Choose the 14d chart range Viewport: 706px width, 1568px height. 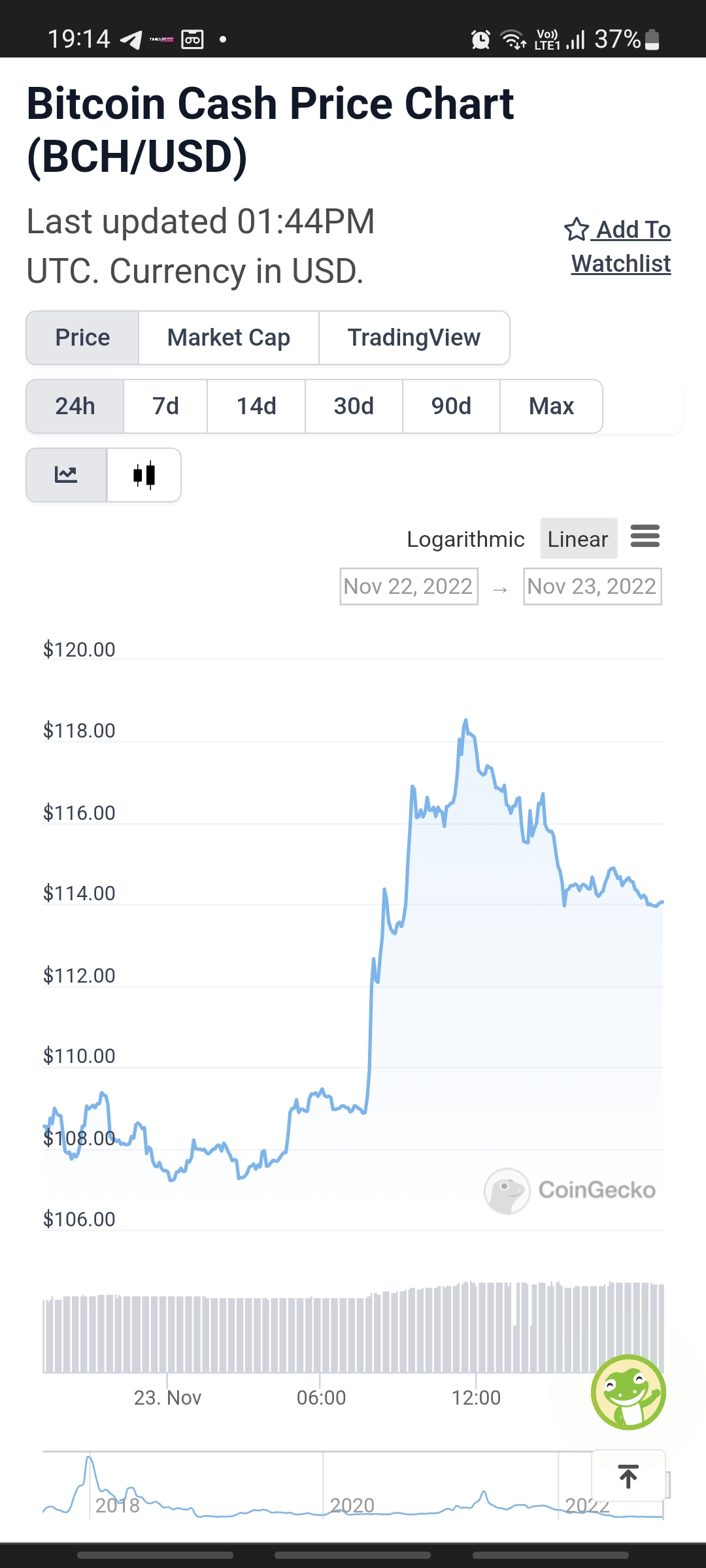coord(256,406)
